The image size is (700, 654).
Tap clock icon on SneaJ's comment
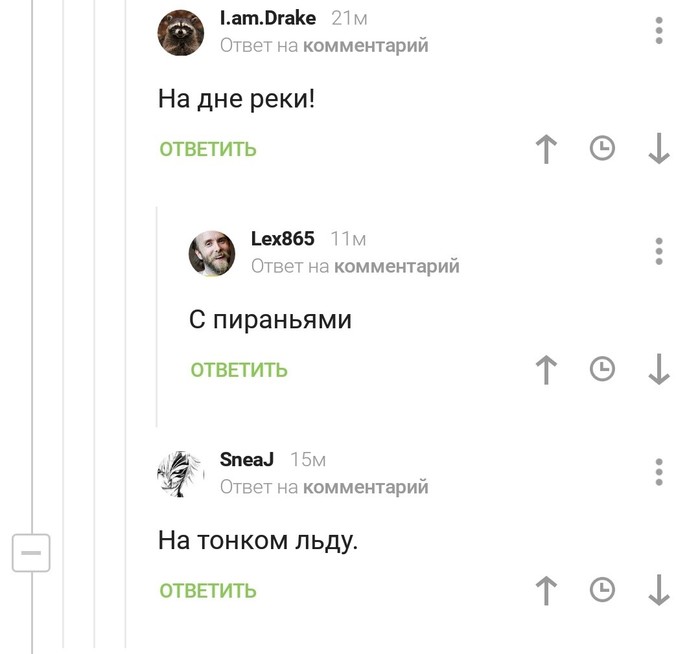click(x=602, y=591)
